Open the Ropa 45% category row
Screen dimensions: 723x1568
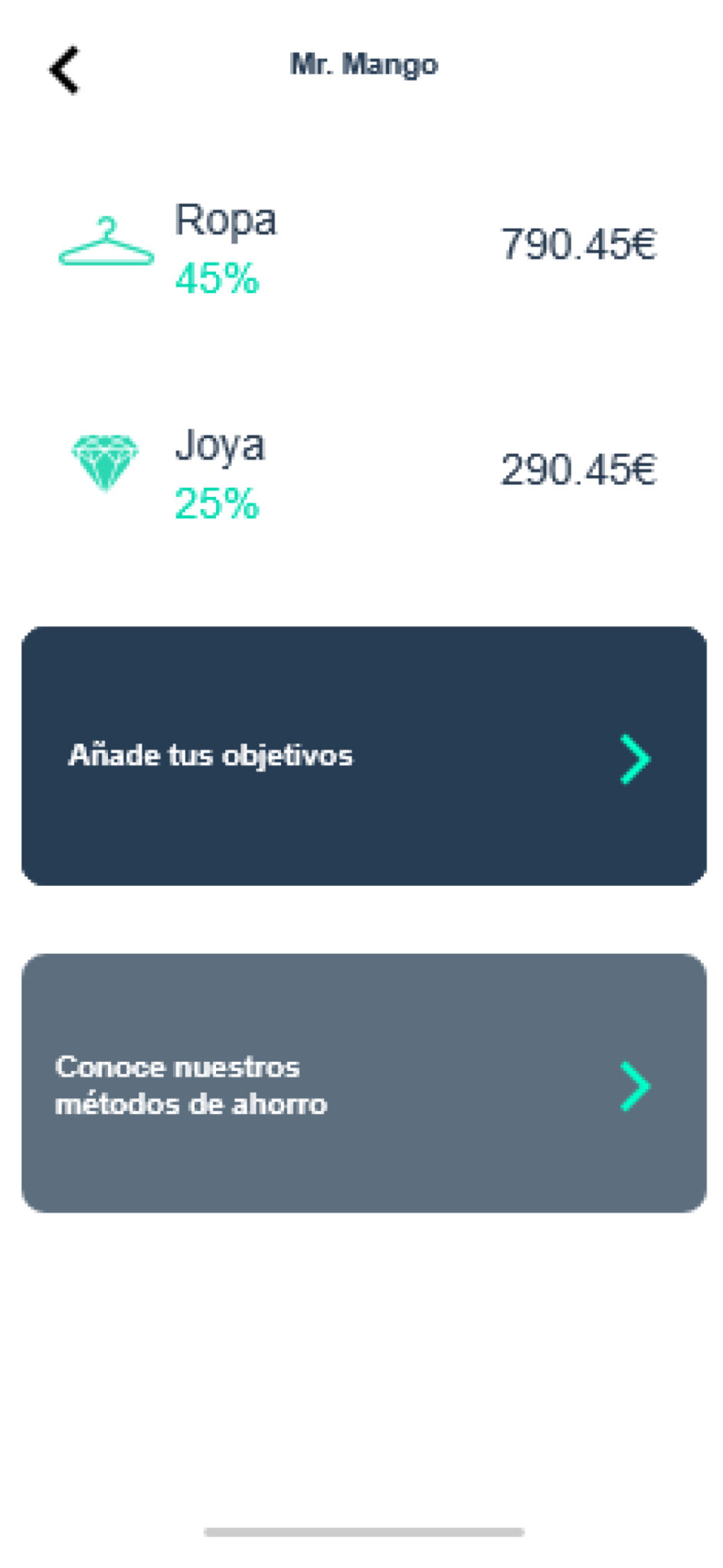click(x=357, y=247)
